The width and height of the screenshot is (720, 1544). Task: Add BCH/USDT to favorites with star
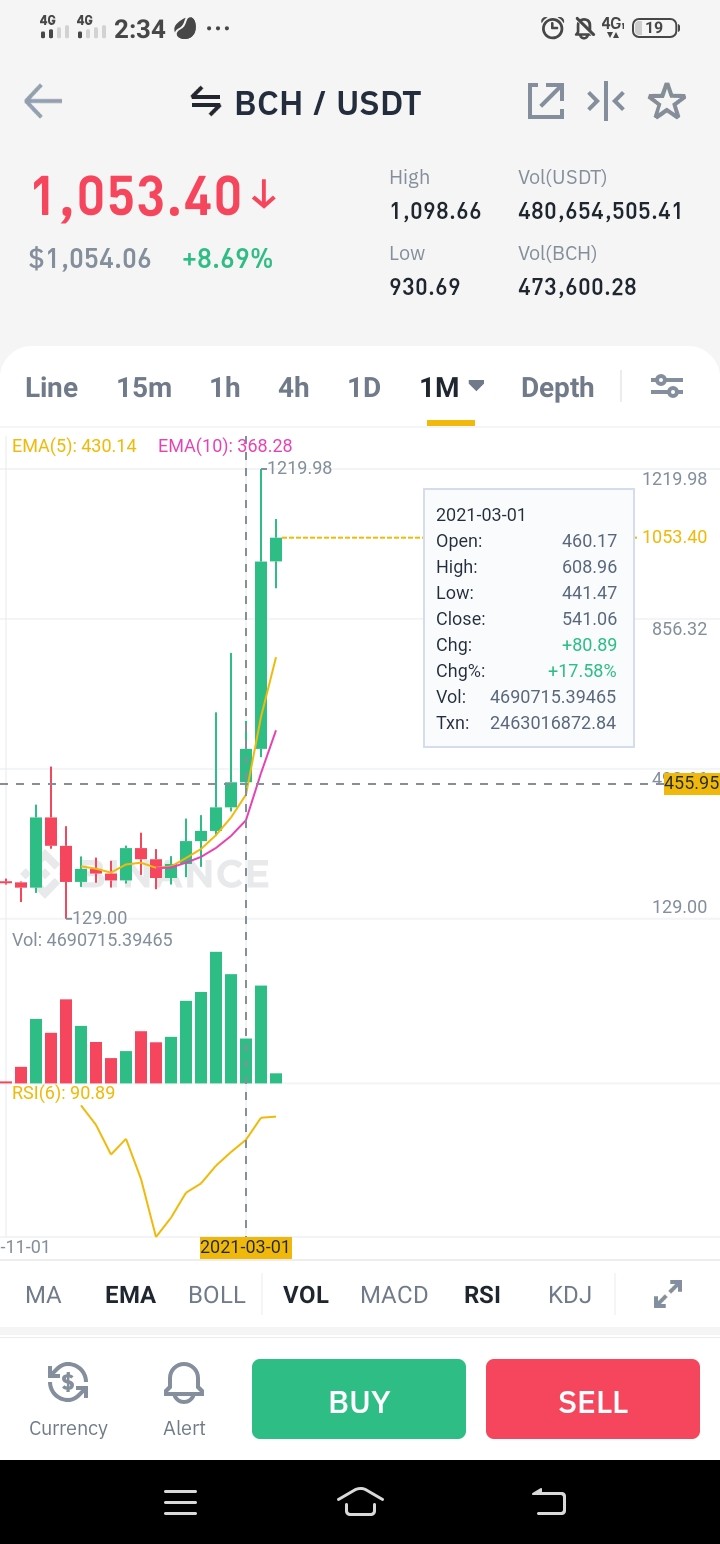(x=667, y=101)
